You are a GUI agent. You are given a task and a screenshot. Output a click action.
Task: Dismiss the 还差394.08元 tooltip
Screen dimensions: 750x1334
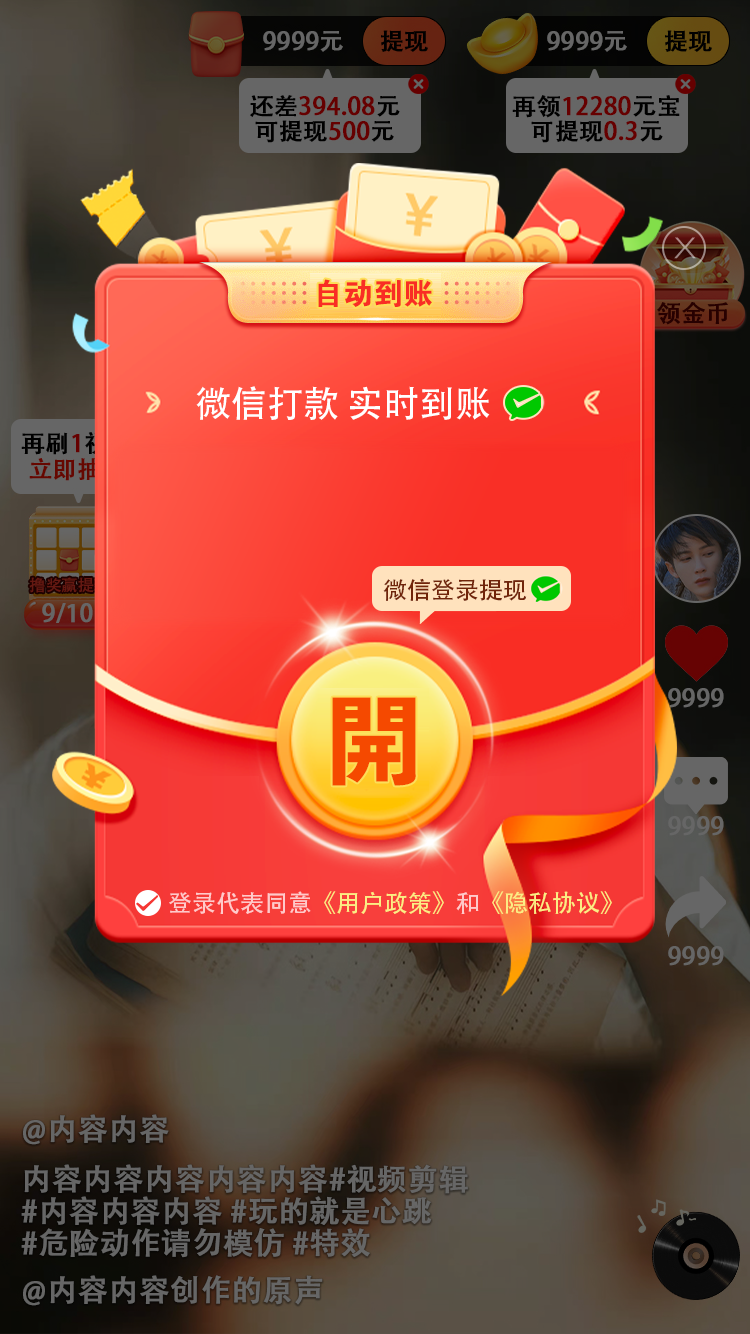tap(419, 84)
